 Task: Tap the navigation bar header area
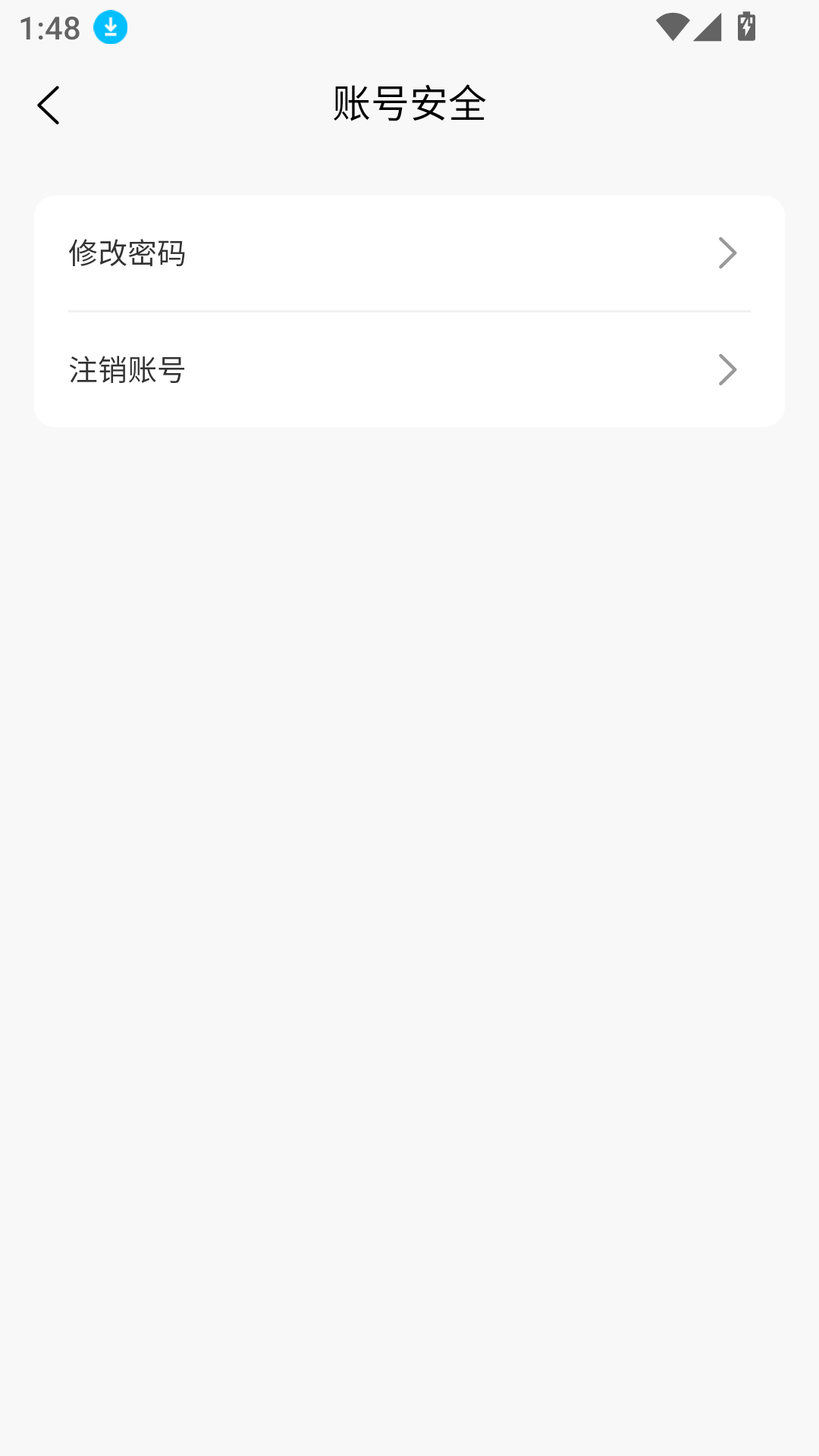[409, 105]
